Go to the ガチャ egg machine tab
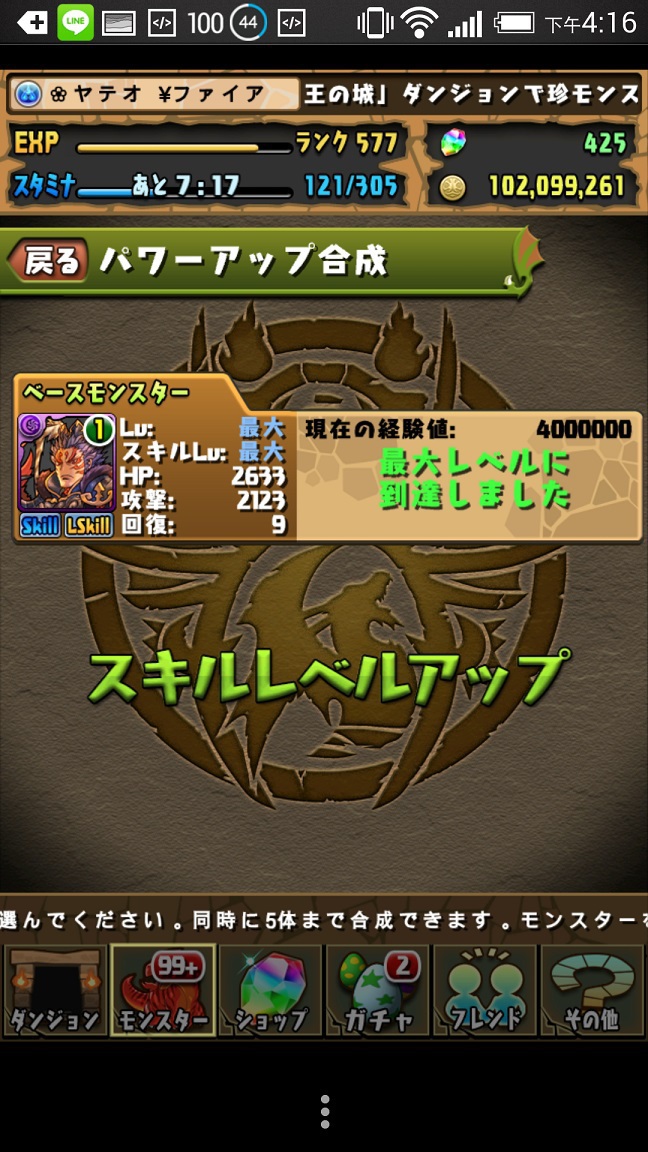648x1152 pixels. click(x=378, y=989)
